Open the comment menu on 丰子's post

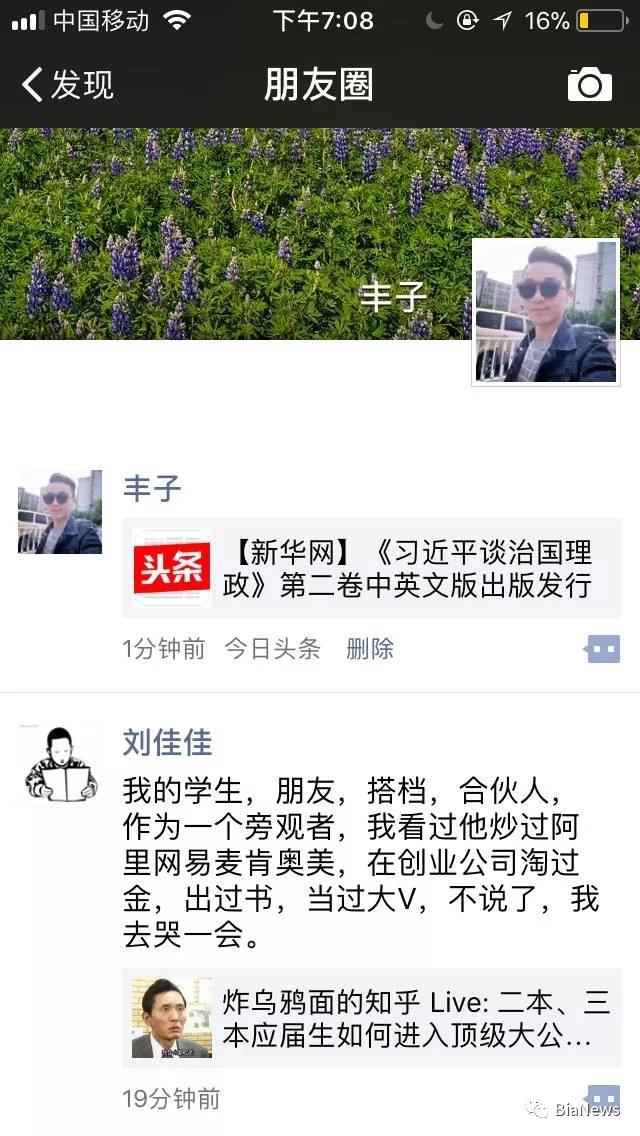pos(602,650)
